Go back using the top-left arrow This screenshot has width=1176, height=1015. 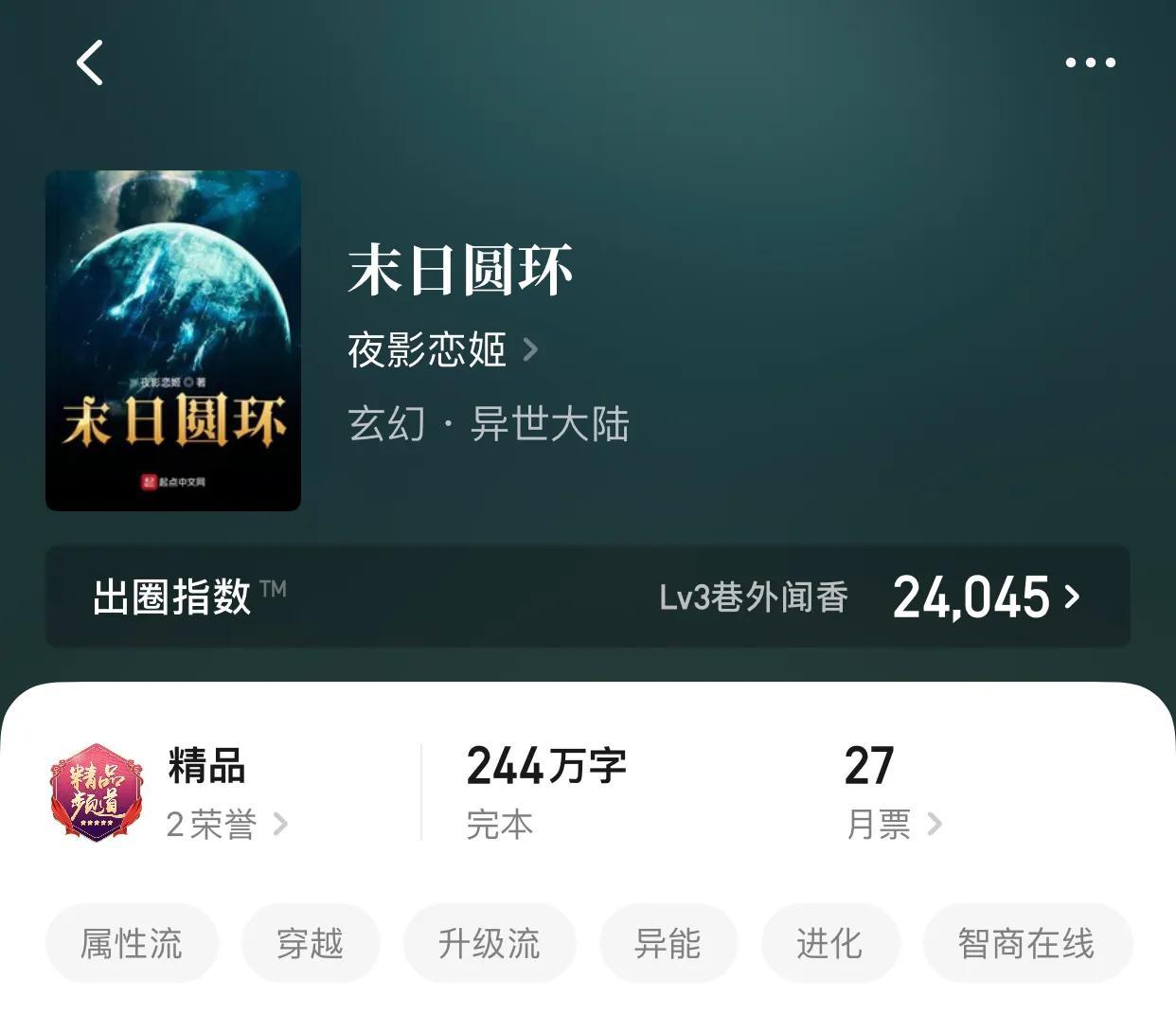(x=90, y=63)
